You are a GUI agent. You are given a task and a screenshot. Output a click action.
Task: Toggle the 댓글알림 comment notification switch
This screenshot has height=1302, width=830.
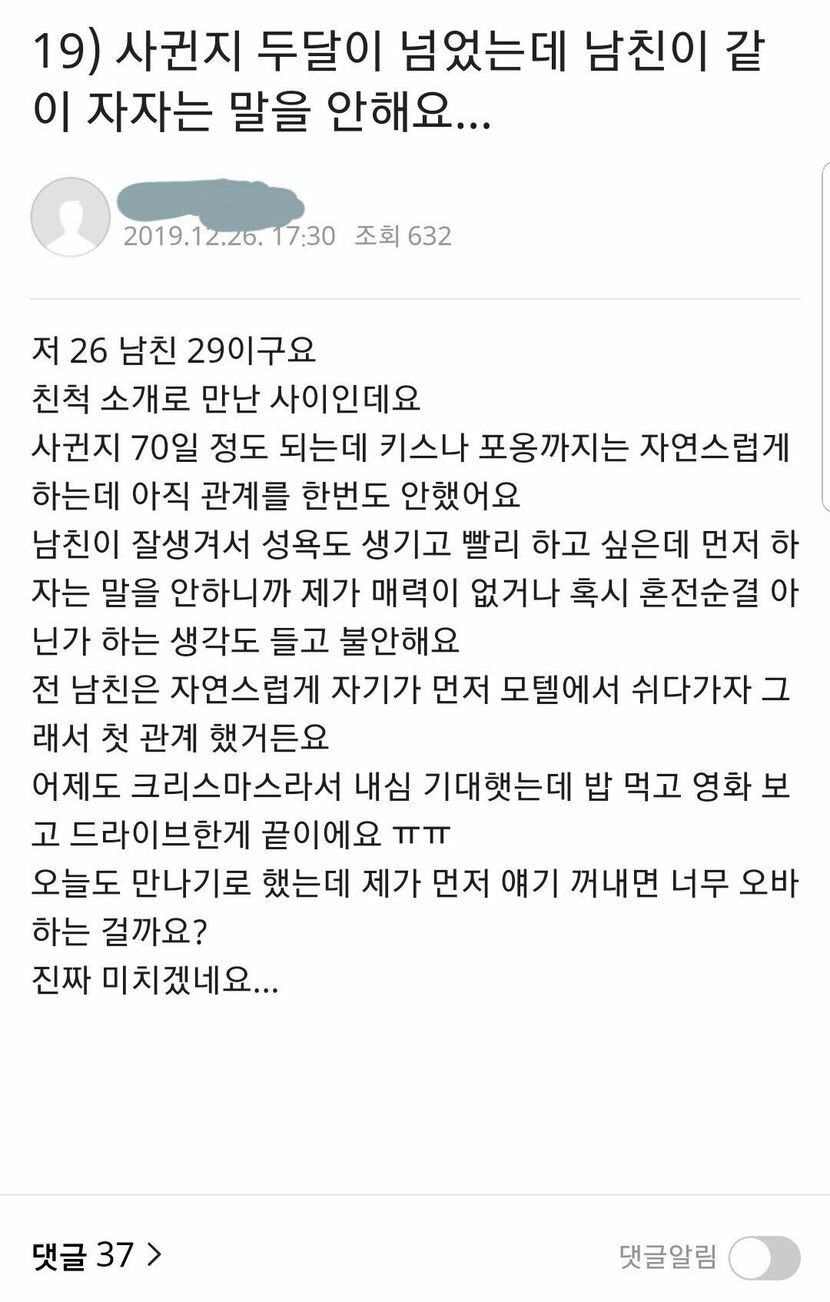click(764, 1257)
